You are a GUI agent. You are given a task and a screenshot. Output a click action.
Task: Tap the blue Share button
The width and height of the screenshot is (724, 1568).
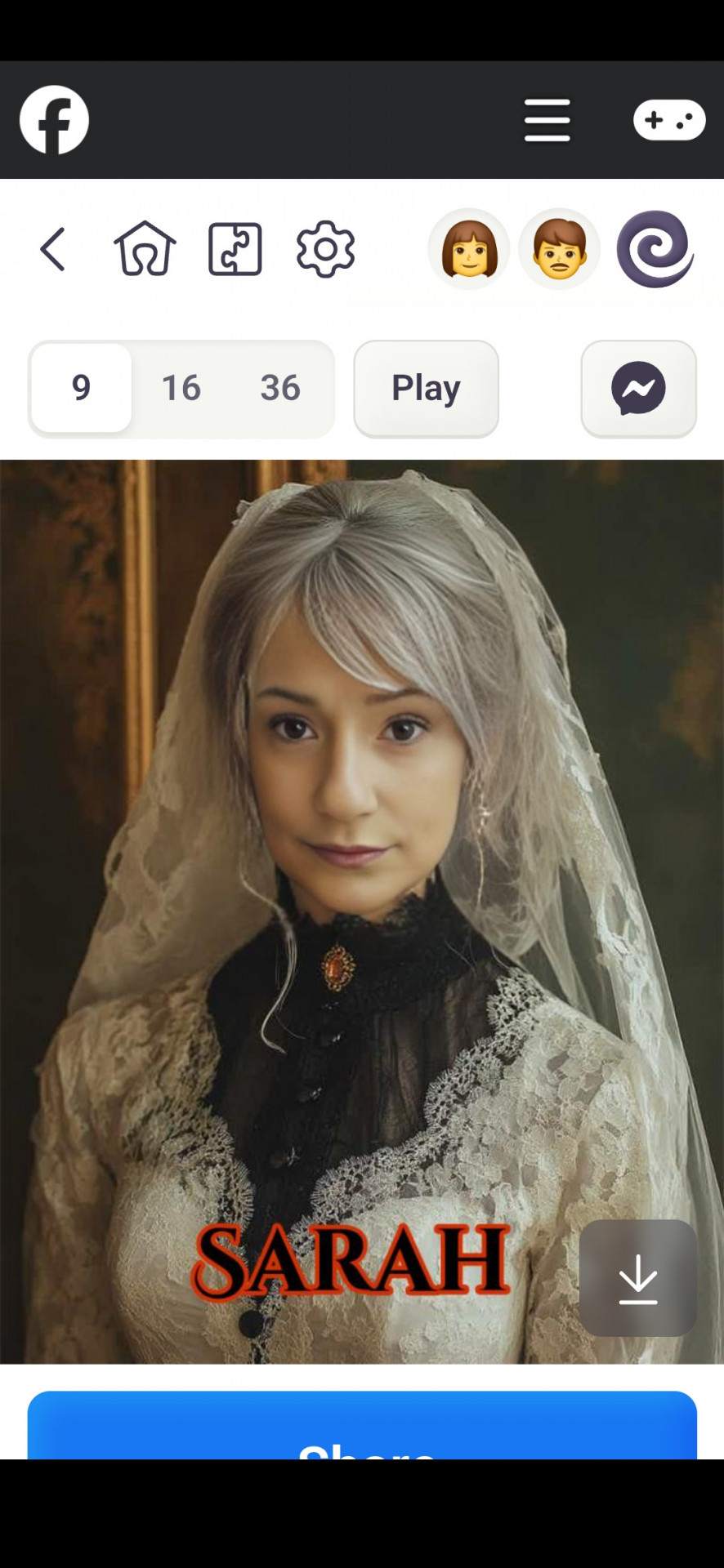pos(362,1425)
